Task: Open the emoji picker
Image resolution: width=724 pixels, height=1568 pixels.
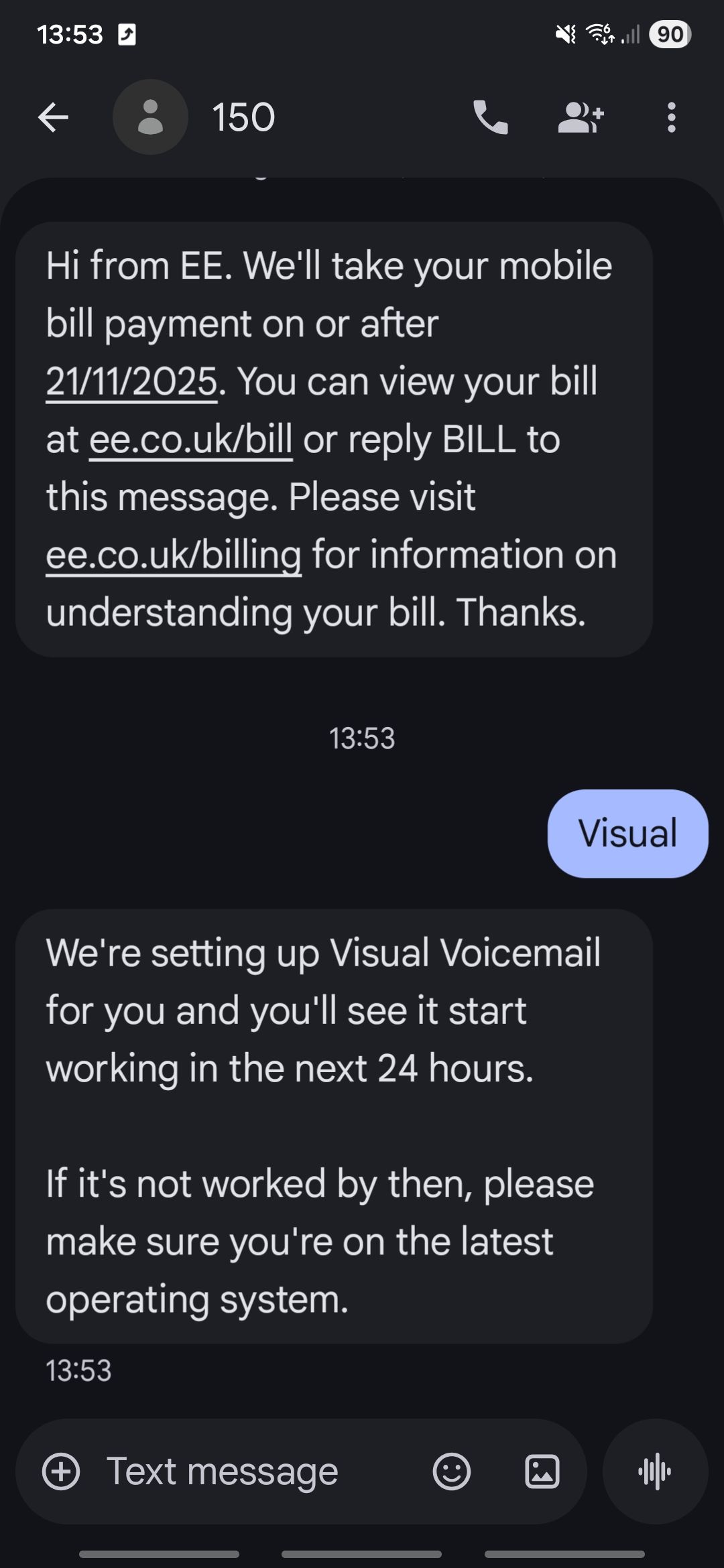Action: point(452,1472)
